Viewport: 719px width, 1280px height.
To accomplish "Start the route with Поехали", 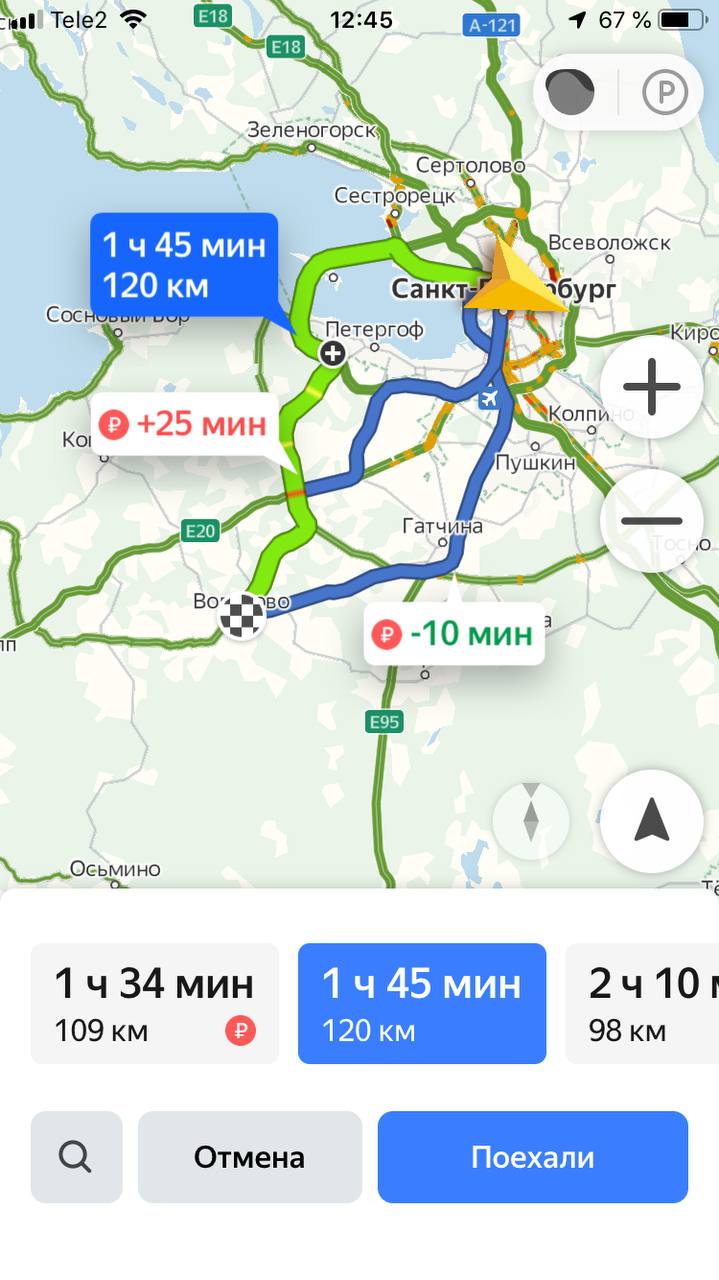I will pyautogui.click(x=532, y=1157).
